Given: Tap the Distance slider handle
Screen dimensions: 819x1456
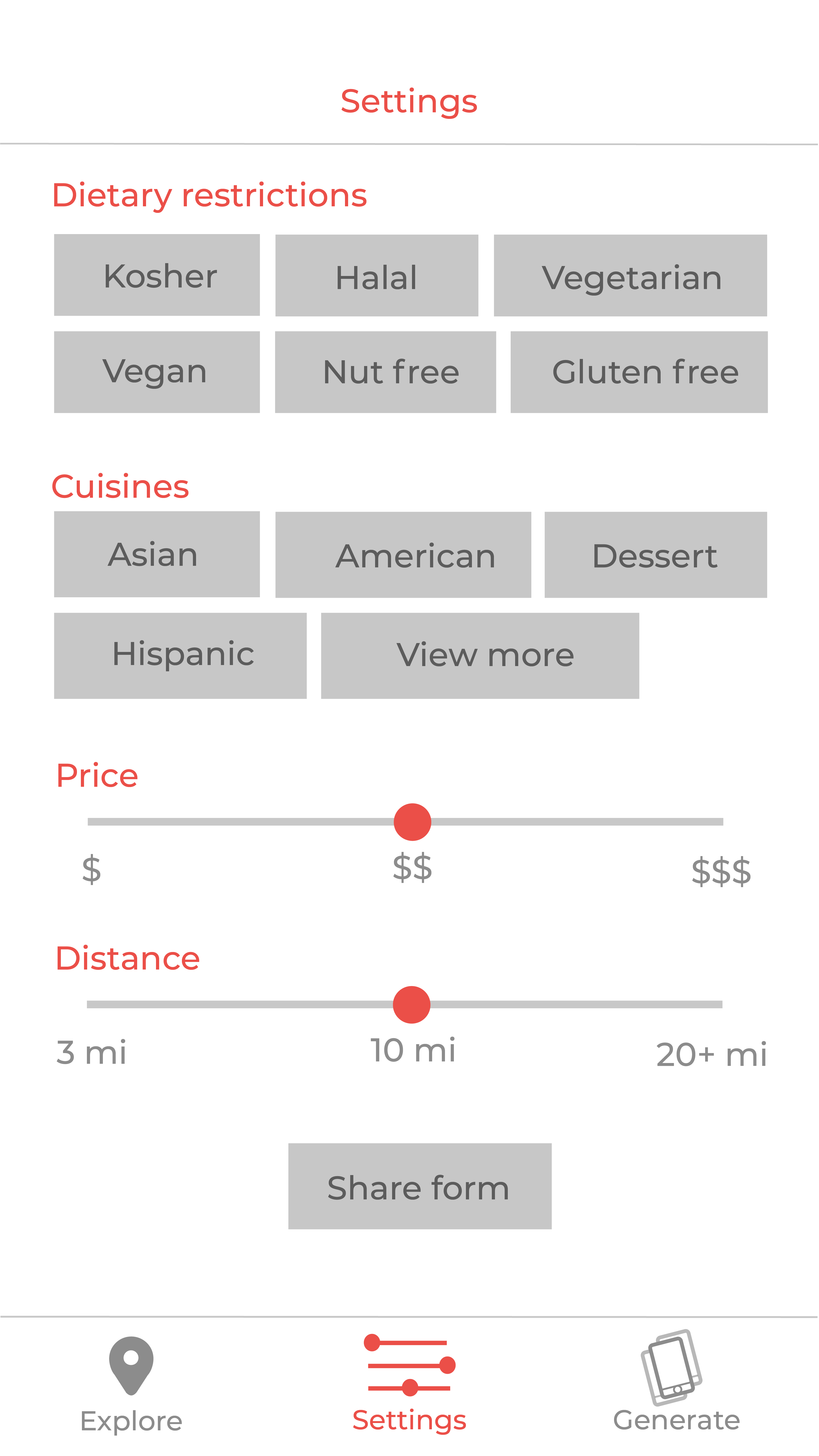Looking at the screenshot, I should click(x=411, y=1004).
